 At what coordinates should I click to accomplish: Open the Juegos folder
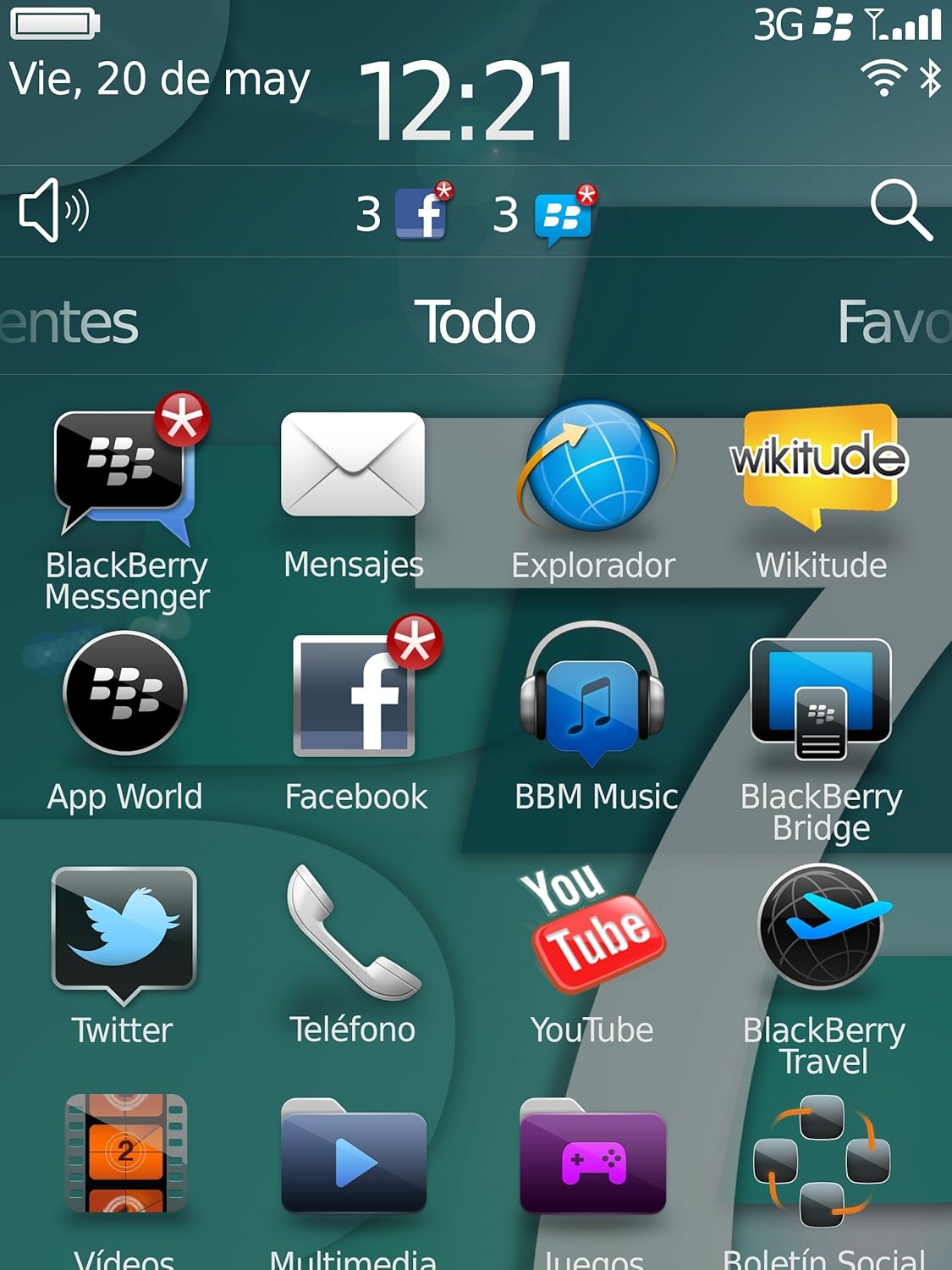(x=592, y=1160)
